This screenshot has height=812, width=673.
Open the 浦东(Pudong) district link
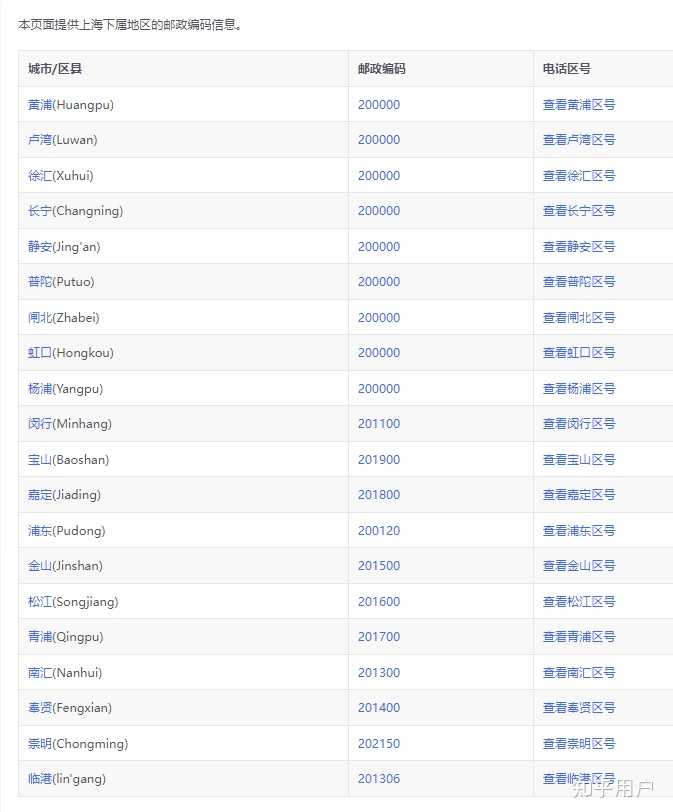(x=66, y=531)
